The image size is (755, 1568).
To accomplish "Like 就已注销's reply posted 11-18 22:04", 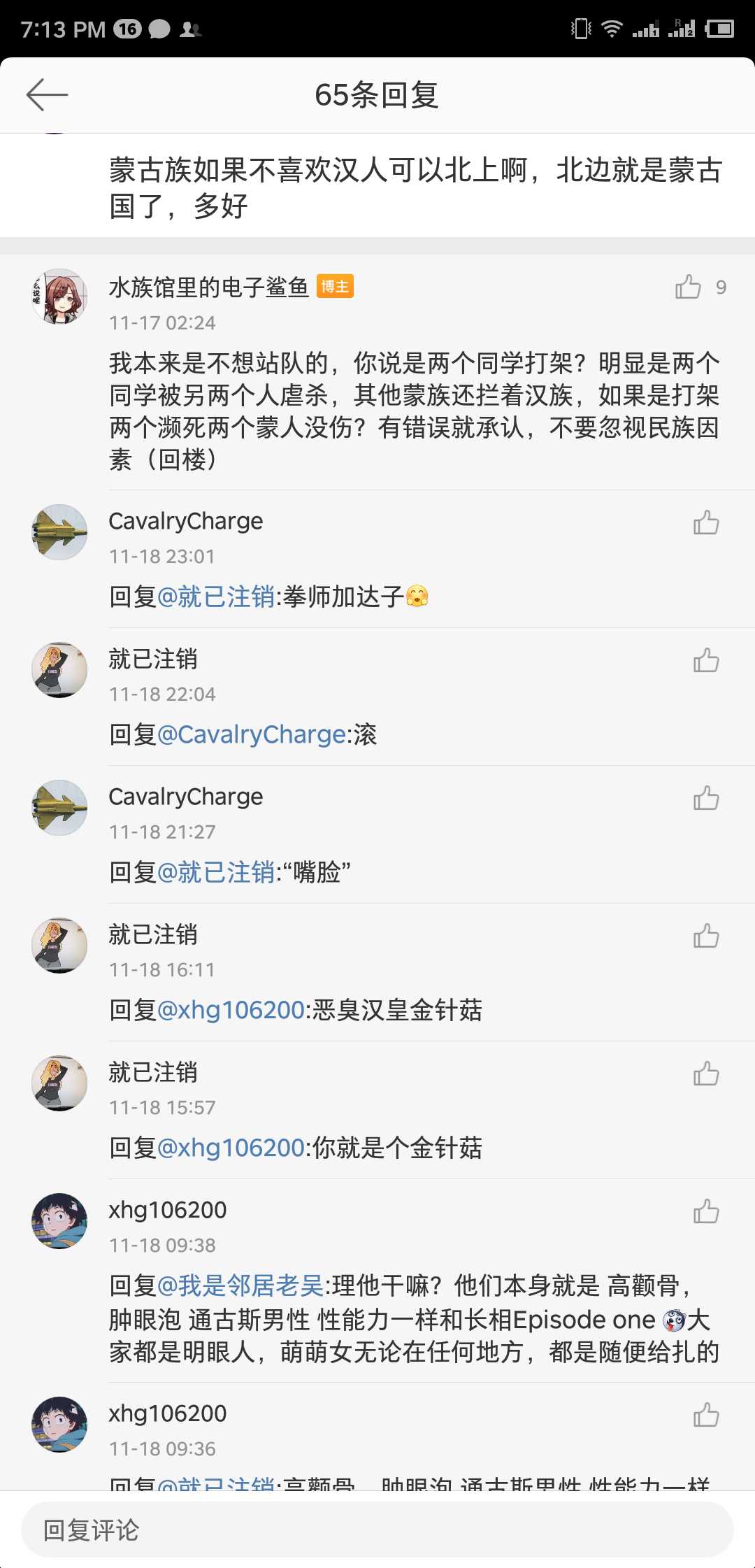I will click(706, 660).
